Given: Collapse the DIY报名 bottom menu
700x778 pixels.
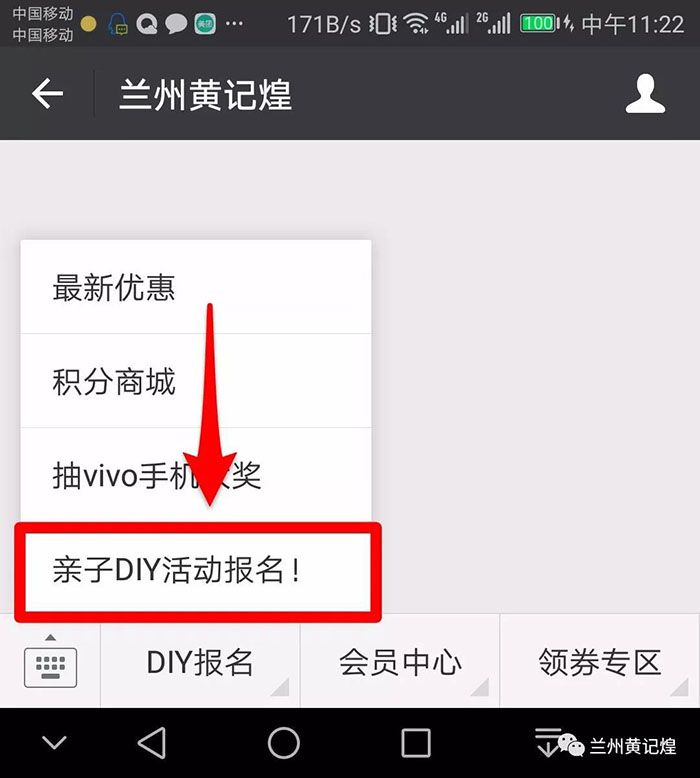Looking at the screenshot, I should (200, 662).
